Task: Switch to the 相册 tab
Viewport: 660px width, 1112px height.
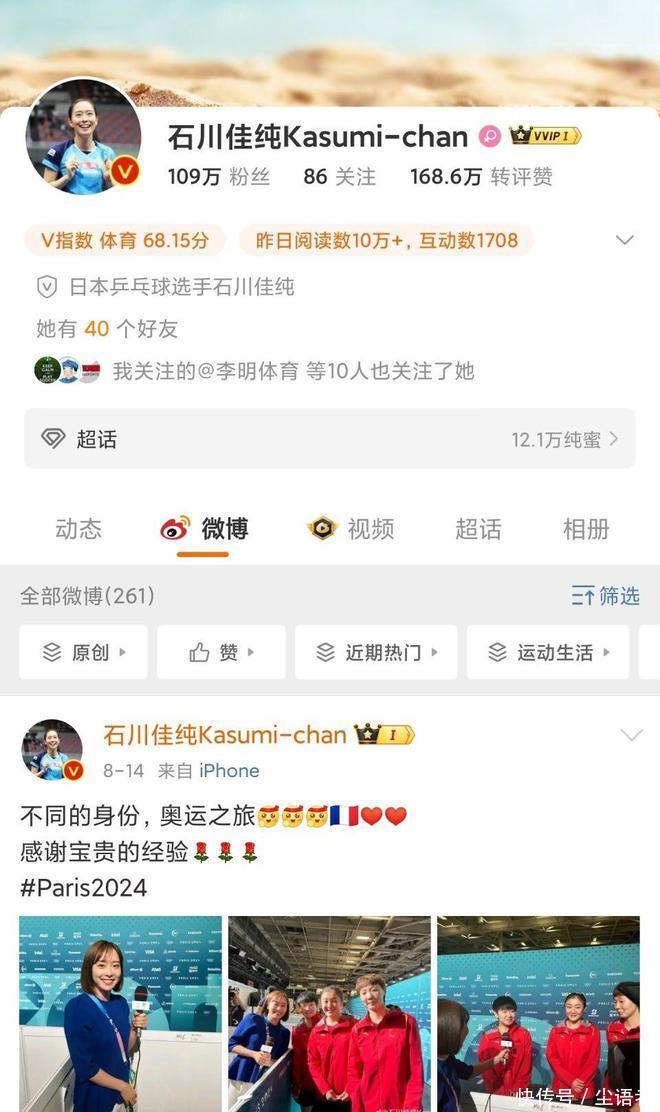Action: tap(586, 529)
